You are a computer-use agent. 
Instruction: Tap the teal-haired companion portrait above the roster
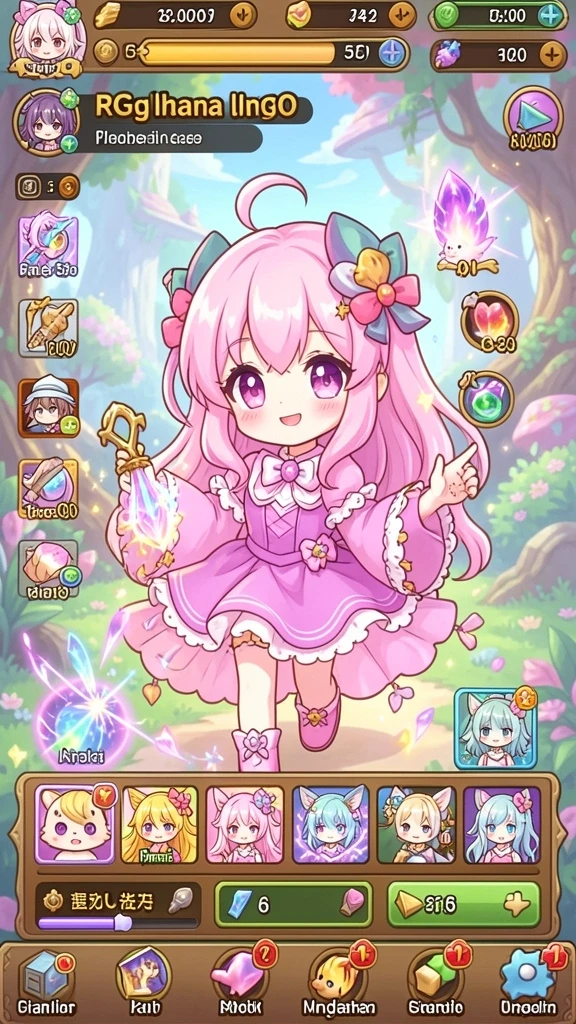tap(495, 728)
